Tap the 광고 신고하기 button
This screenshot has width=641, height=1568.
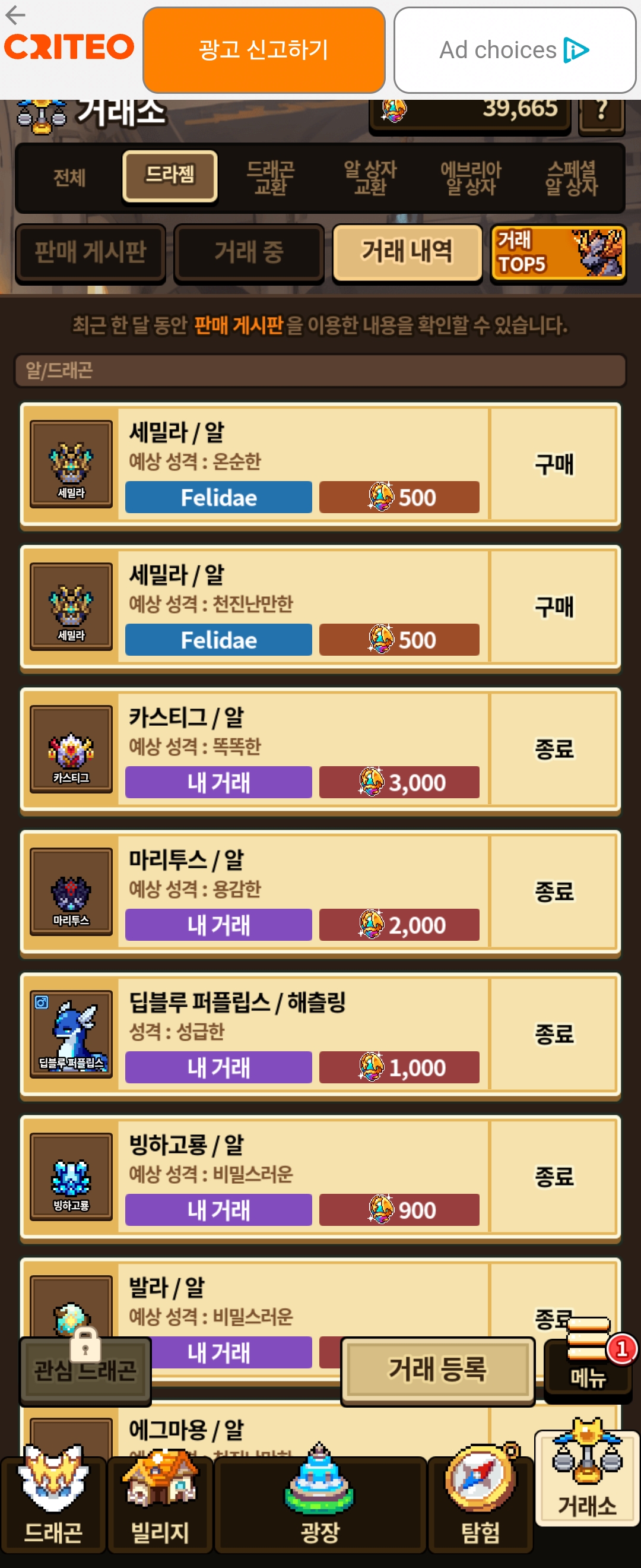point(264,50)
